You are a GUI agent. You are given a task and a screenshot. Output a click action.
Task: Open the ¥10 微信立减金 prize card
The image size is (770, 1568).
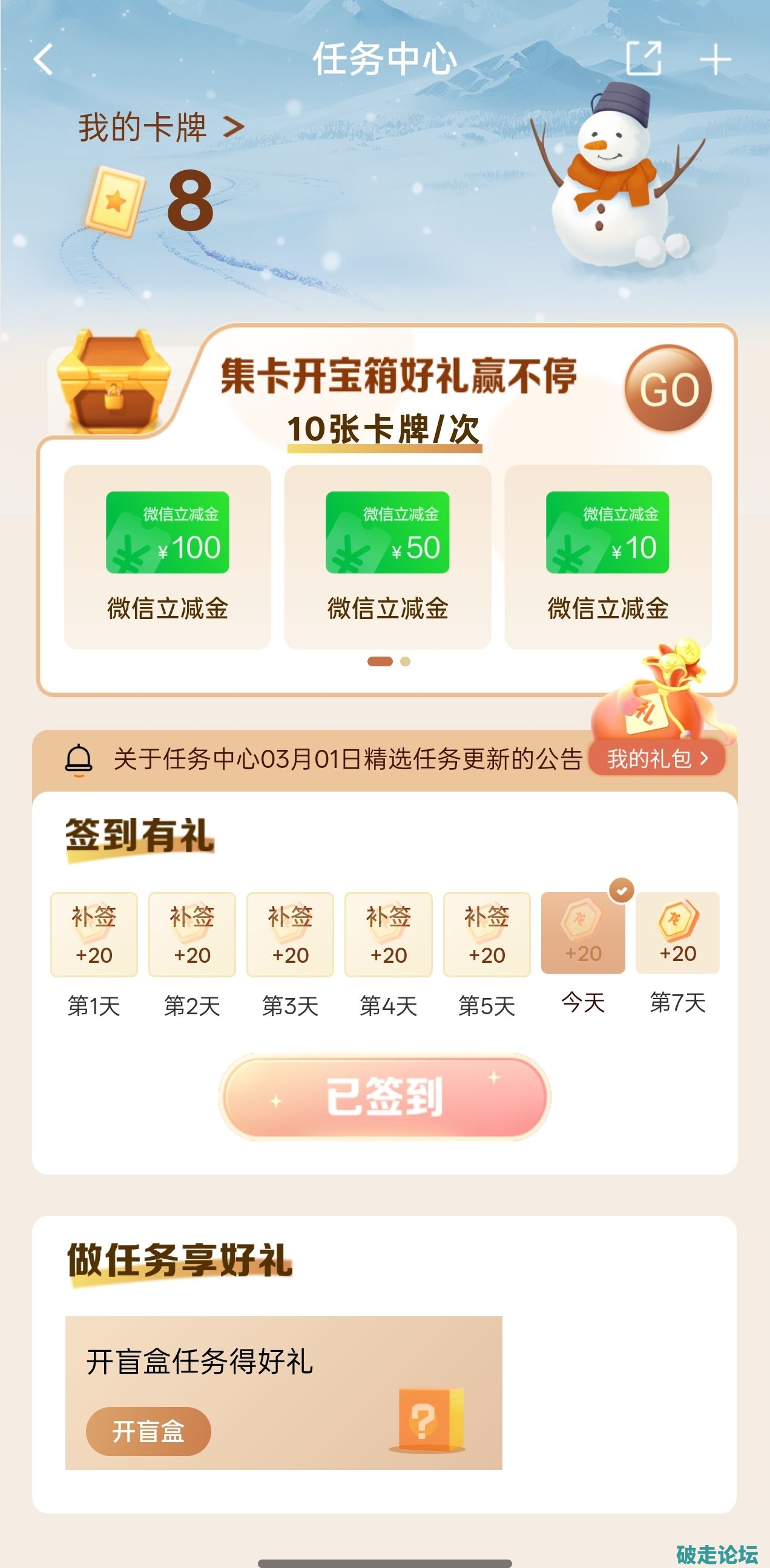pyautogui.click(x=608, y=556)
